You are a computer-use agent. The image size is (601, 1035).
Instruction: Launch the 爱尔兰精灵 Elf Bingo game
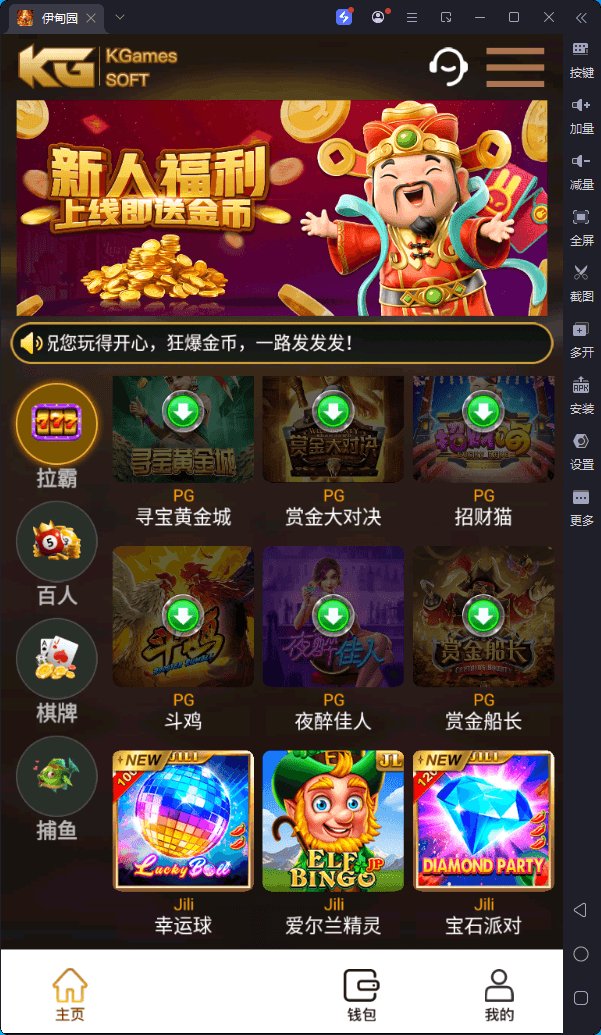(333, 821)
